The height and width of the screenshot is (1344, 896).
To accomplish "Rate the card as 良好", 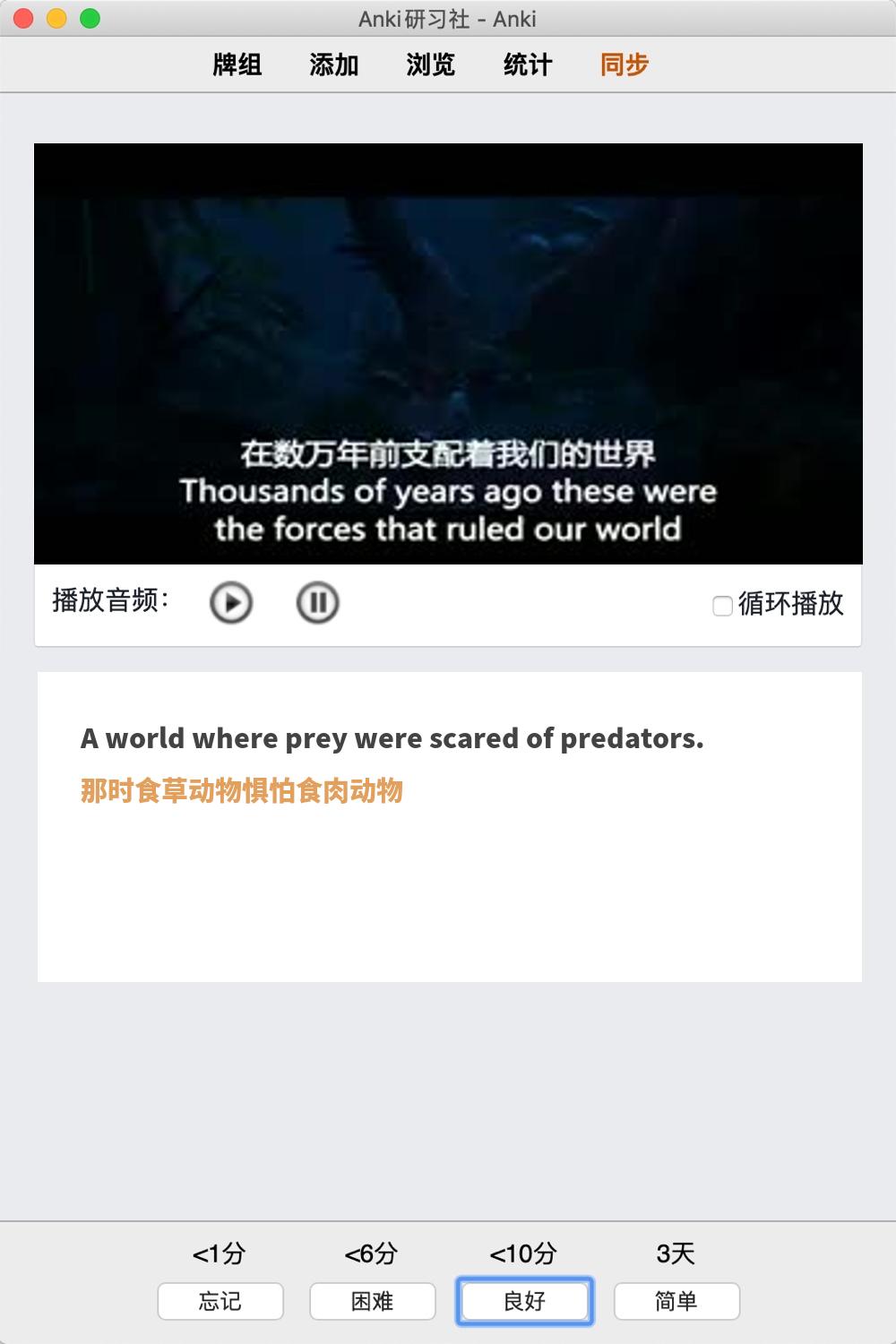I will pos(525,1301).
